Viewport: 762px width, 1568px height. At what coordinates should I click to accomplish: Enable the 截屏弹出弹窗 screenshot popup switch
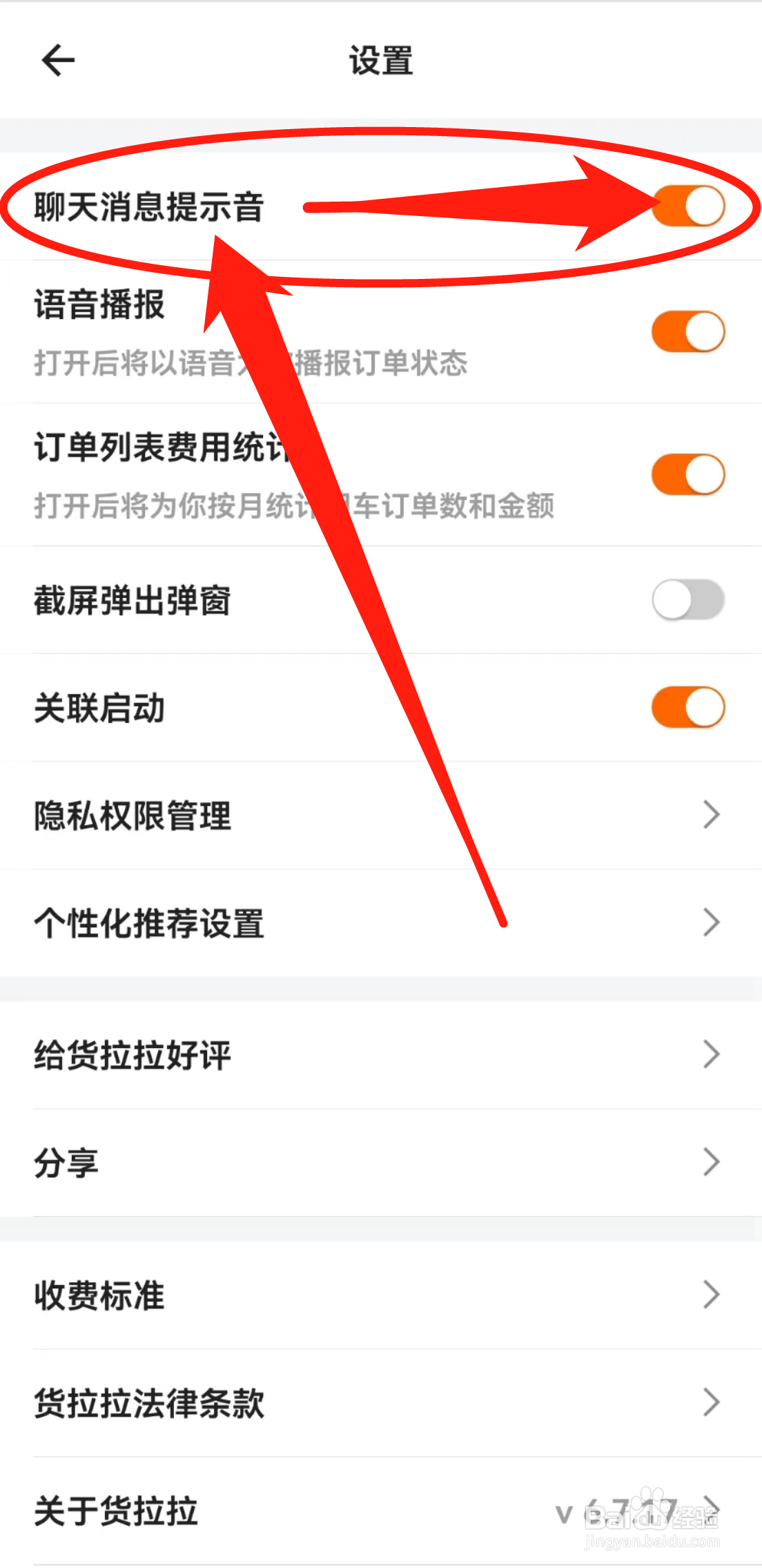click(687, 599)
